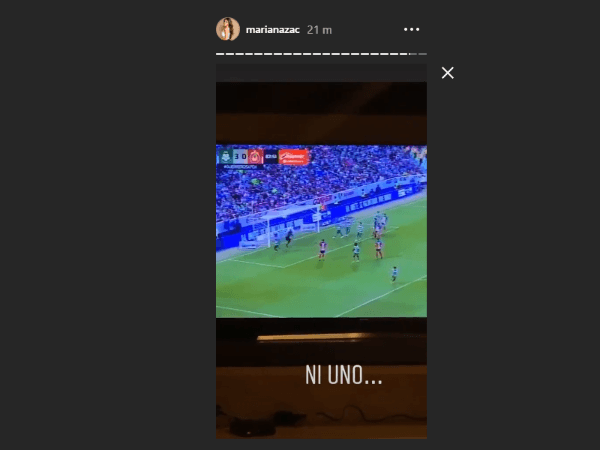The height and width of the screenshot is (450, 600).
Task: Open the story options menu
Action: pos(412,30)
